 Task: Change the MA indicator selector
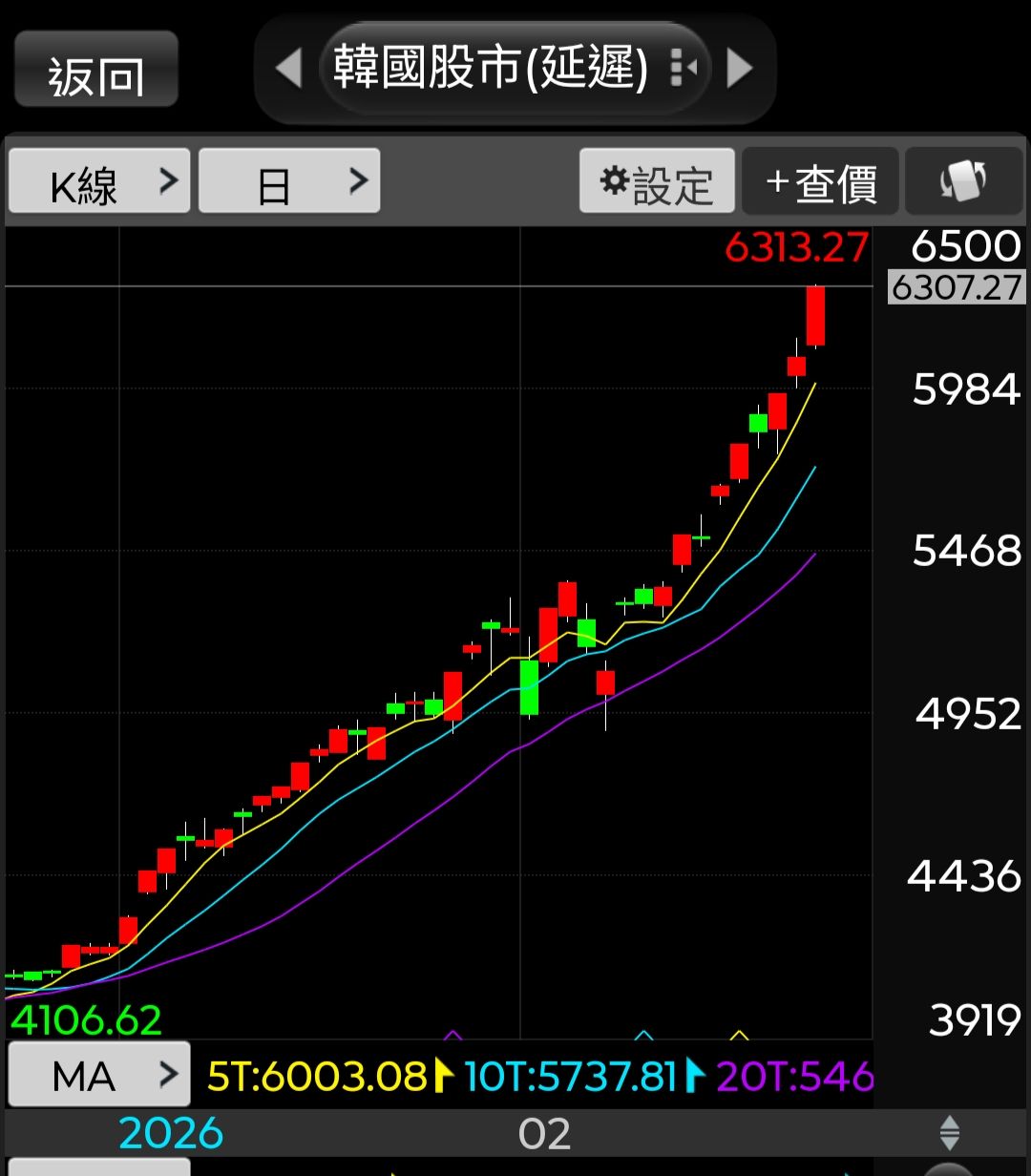tap(99, 1076)
